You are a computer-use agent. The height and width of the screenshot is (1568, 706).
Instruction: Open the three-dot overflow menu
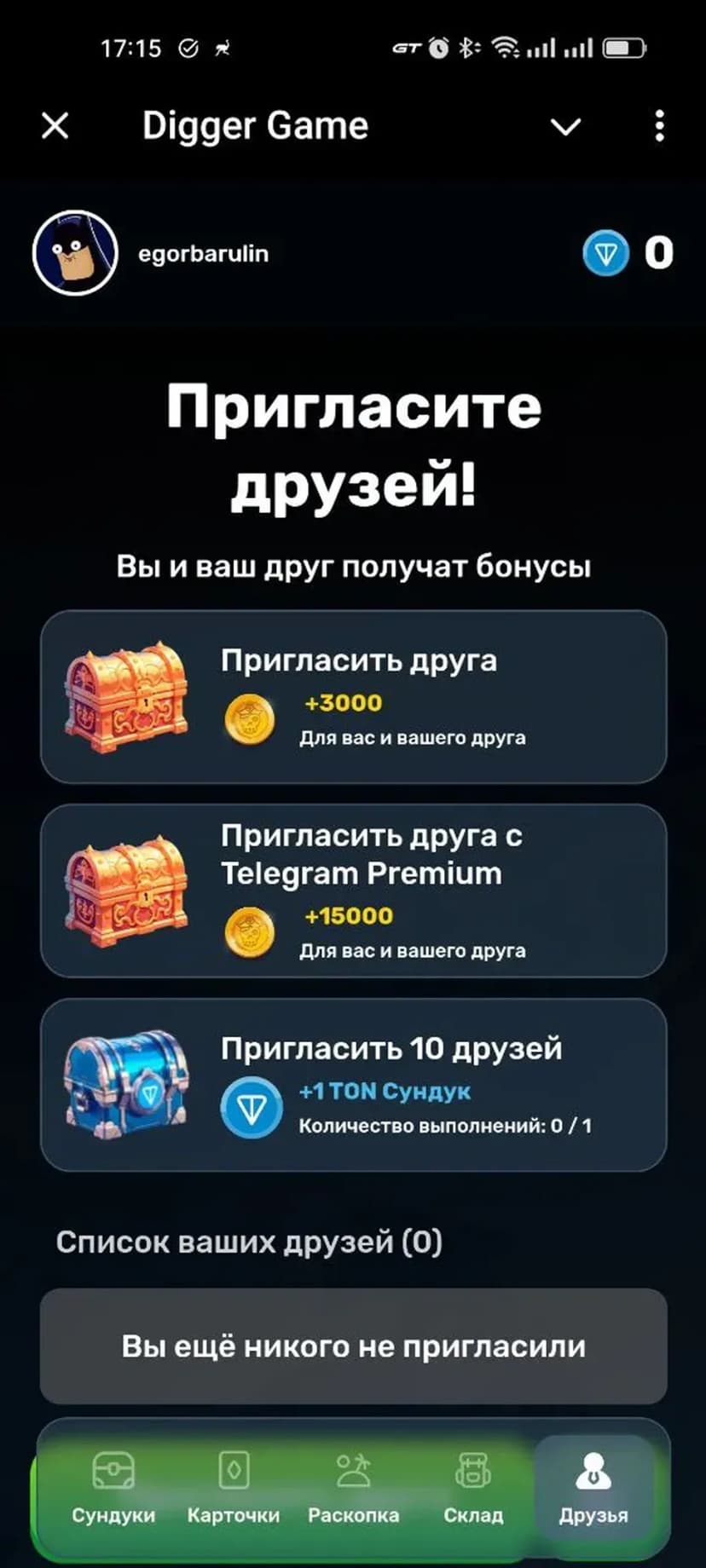(659, 126)
